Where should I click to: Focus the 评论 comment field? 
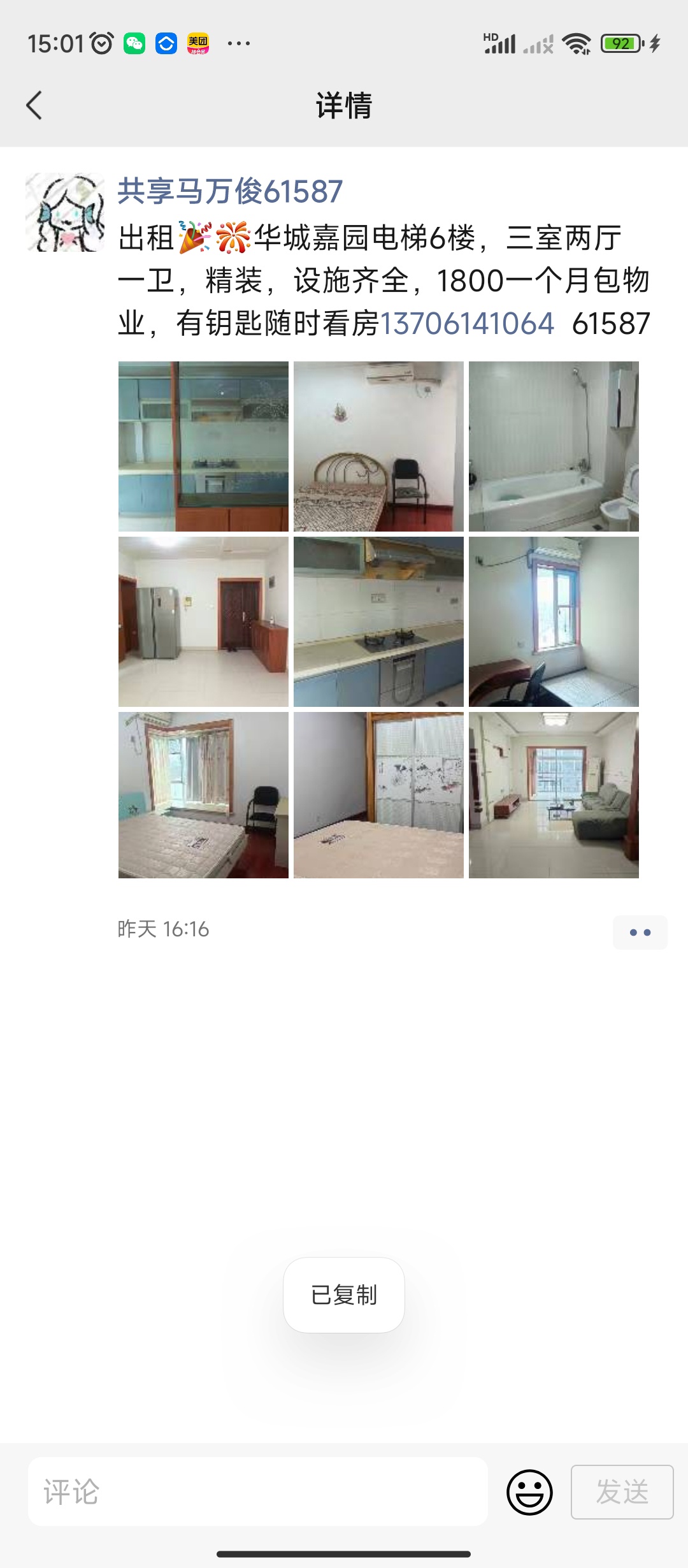click(258, 1492)
